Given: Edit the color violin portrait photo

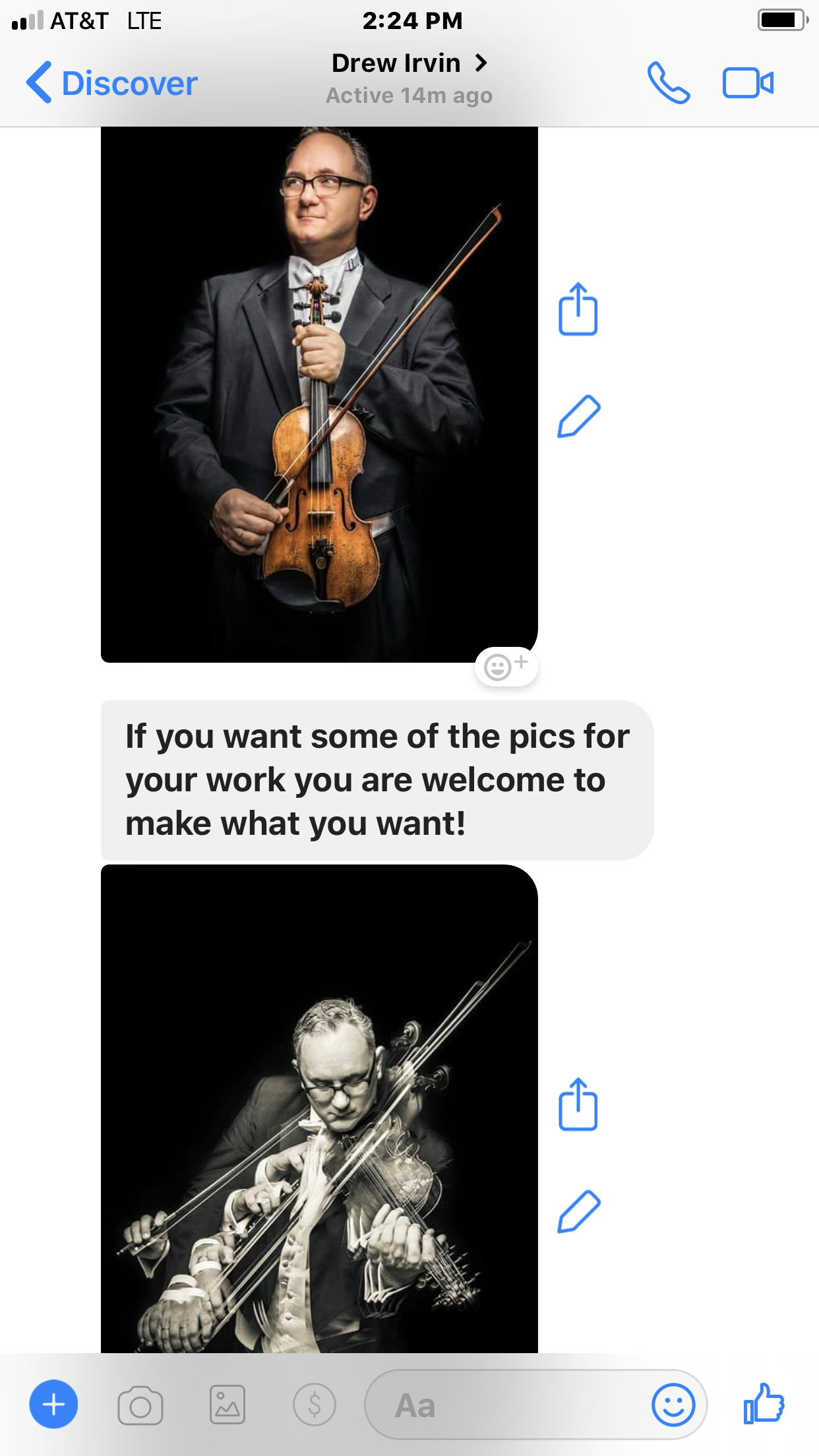Looking at the screenshot, I should [578, 417].
